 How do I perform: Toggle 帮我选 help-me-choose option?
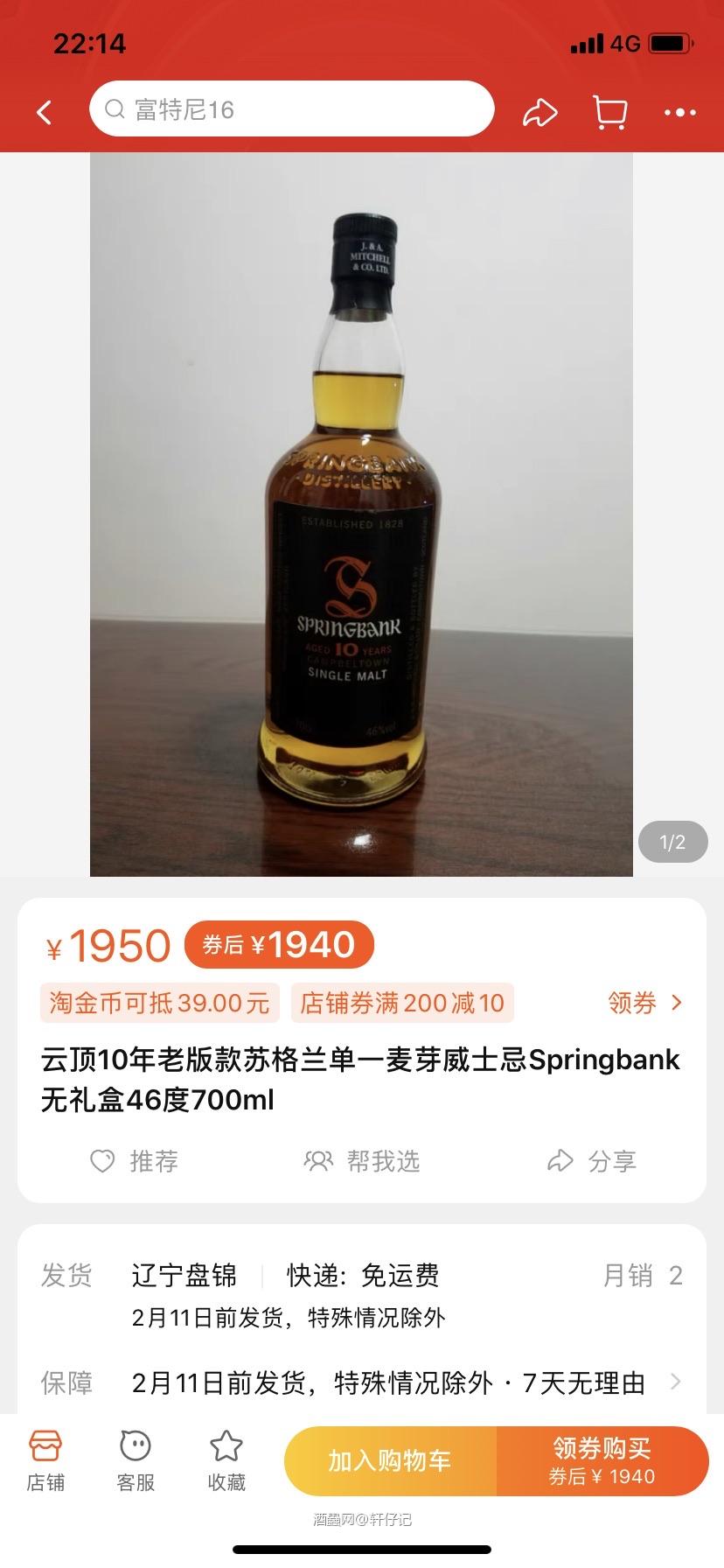pos(362,1161)
